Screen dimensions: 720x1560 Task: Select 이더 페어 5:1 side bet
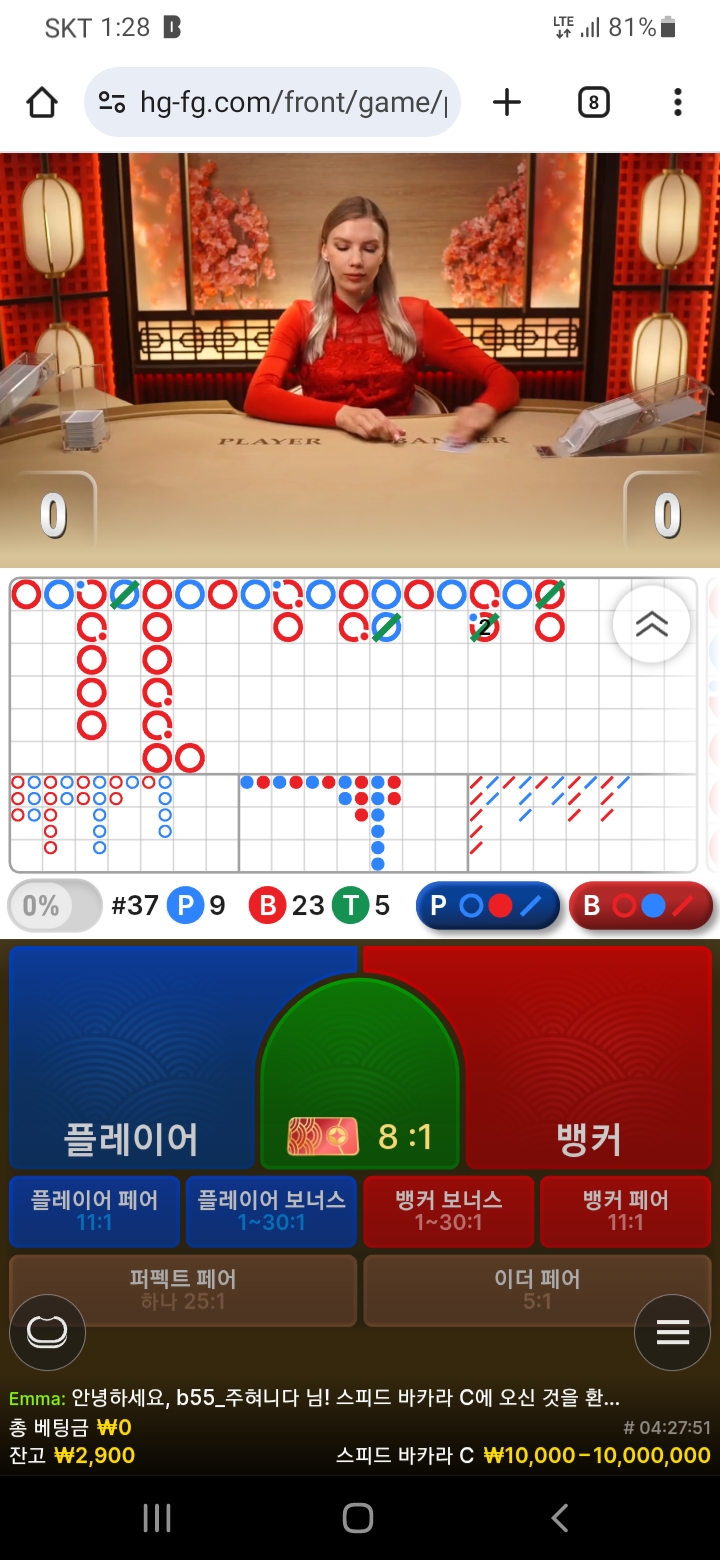(537, 1290)
